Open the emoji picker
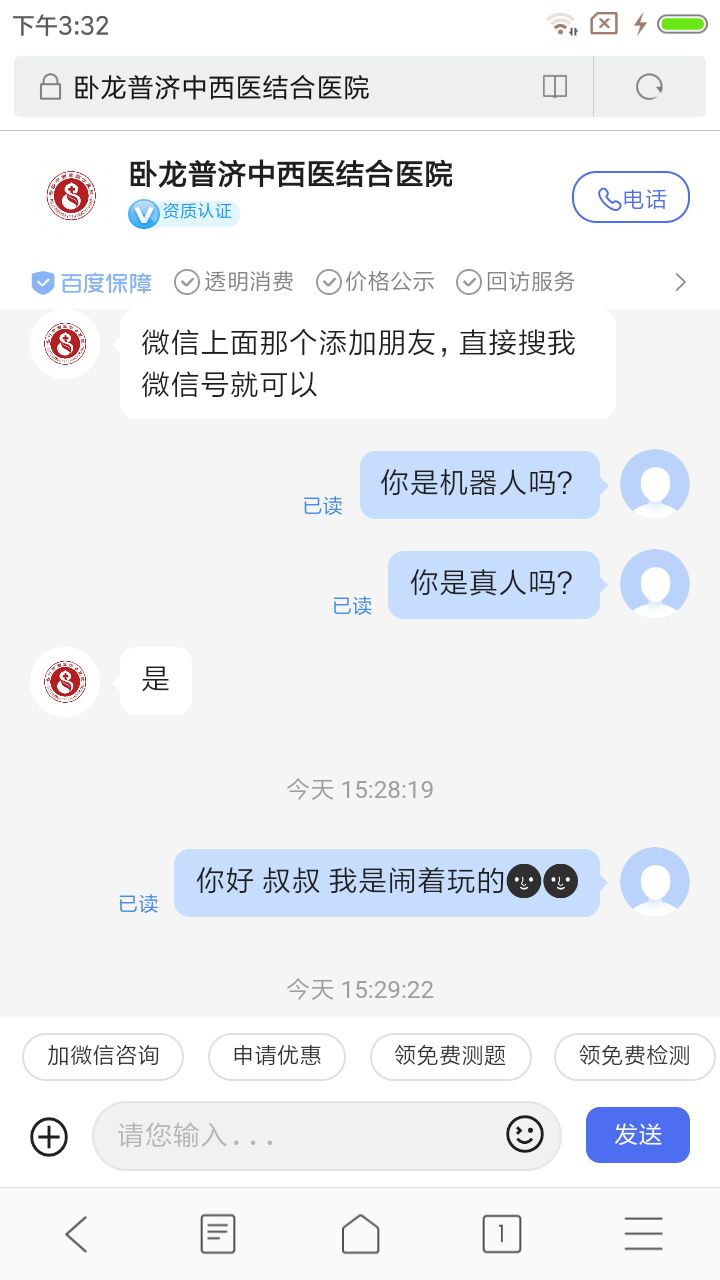This screenshot has width=720, height=1280. click(525, 1134)
